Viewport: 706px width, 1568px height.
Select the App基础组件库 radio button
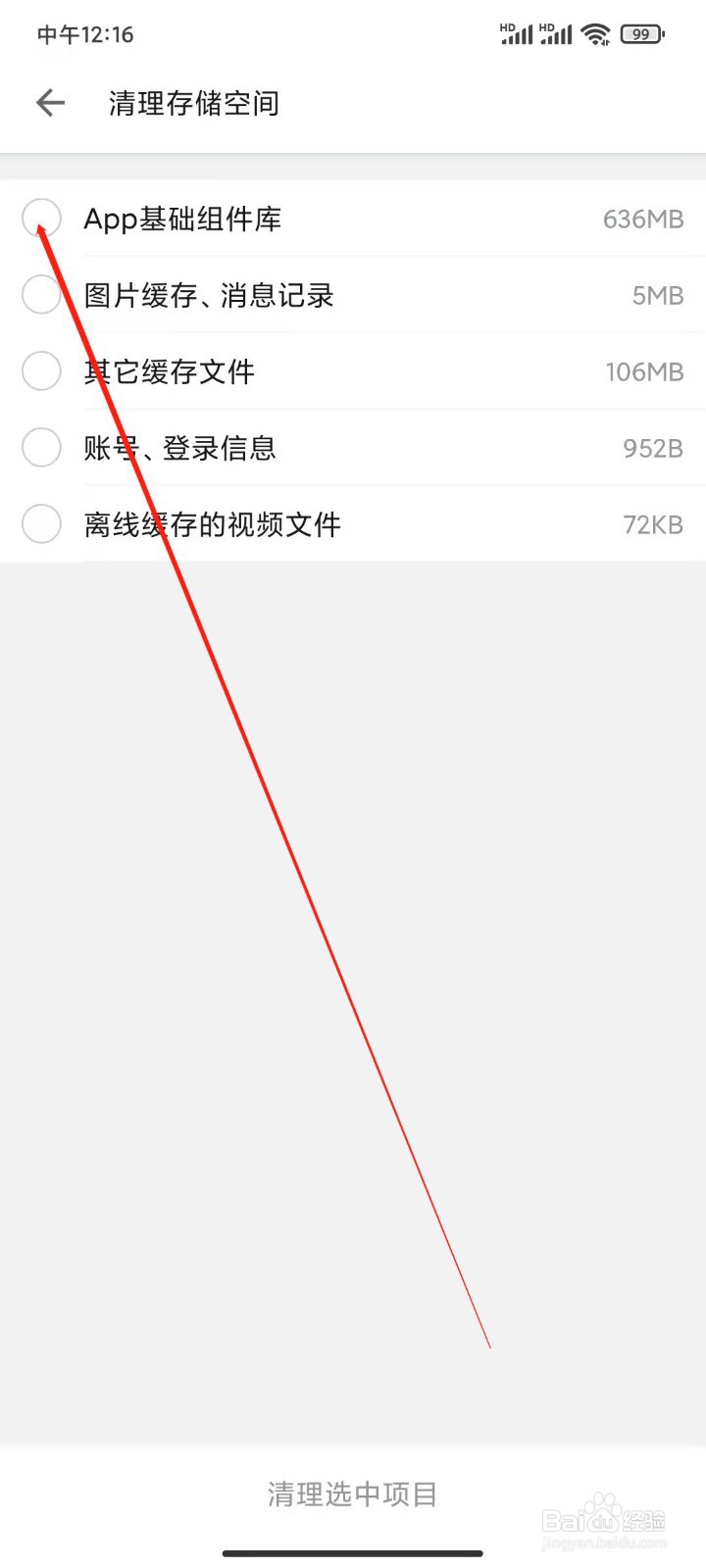pyautogui.click(x=41, y=218)
